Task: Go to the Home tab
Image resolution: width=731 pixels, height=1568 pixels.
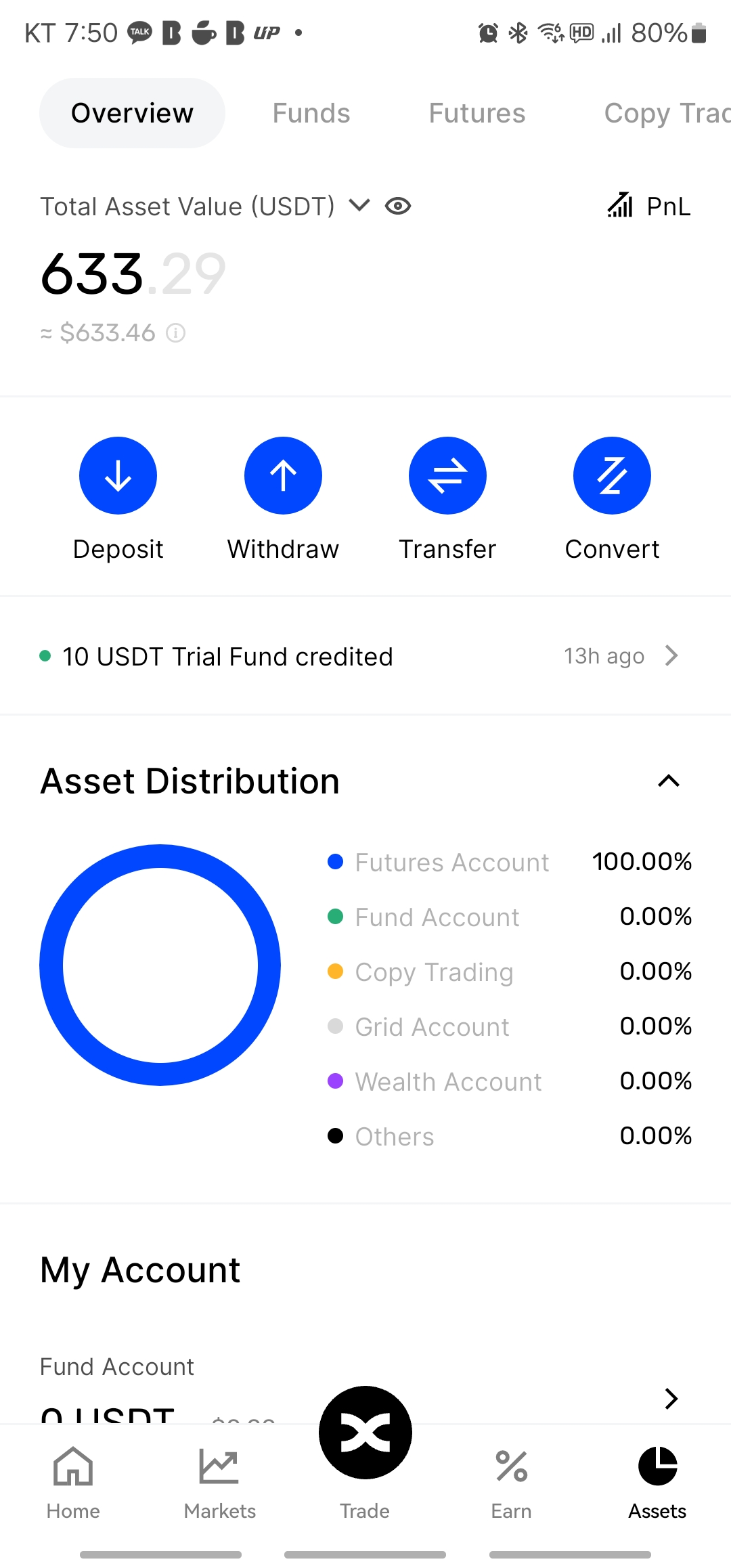Action: pyautogui.click(x=73, y=1483)
